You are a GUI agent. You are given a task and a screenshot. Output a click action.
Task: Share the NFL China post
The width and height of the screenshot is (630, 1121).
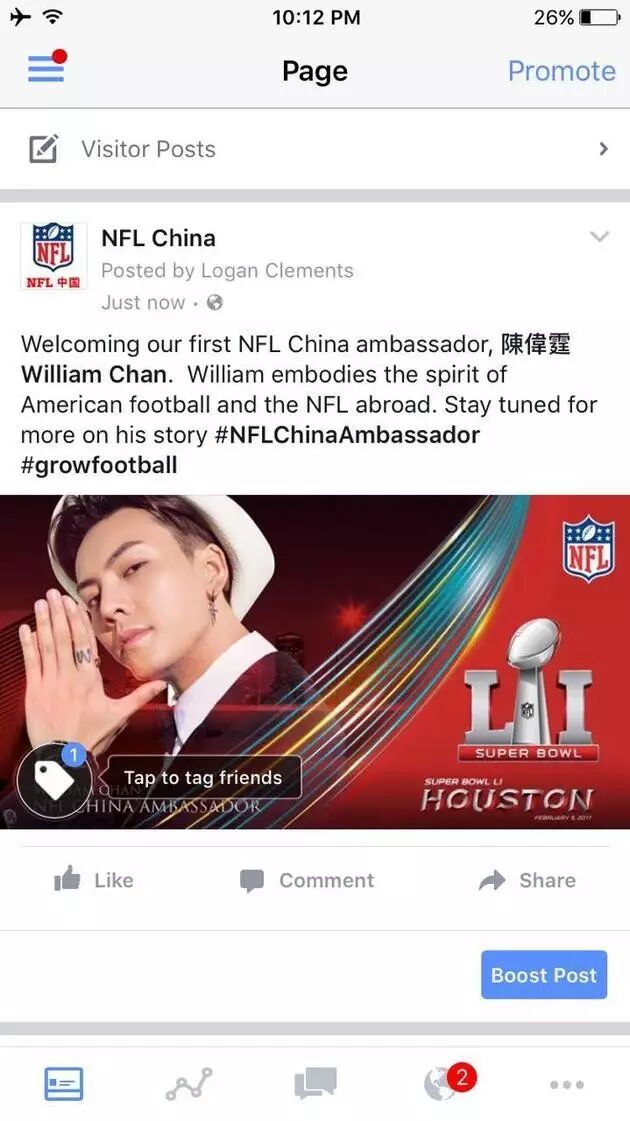point(526,880)
